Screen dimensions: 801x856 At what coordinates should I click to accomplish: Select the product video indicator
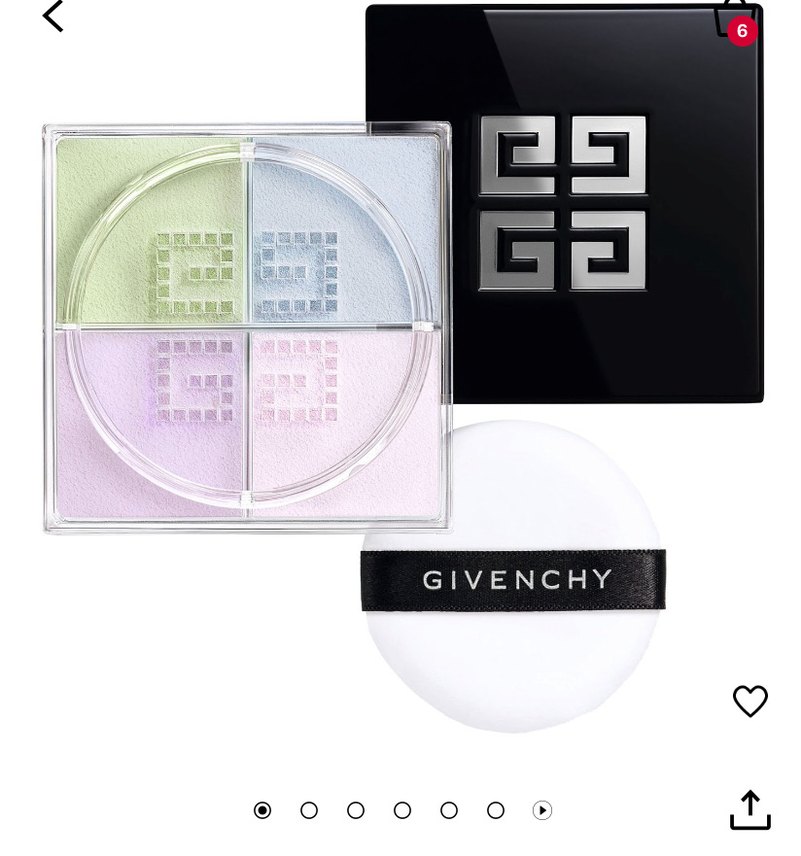[542, 810]
